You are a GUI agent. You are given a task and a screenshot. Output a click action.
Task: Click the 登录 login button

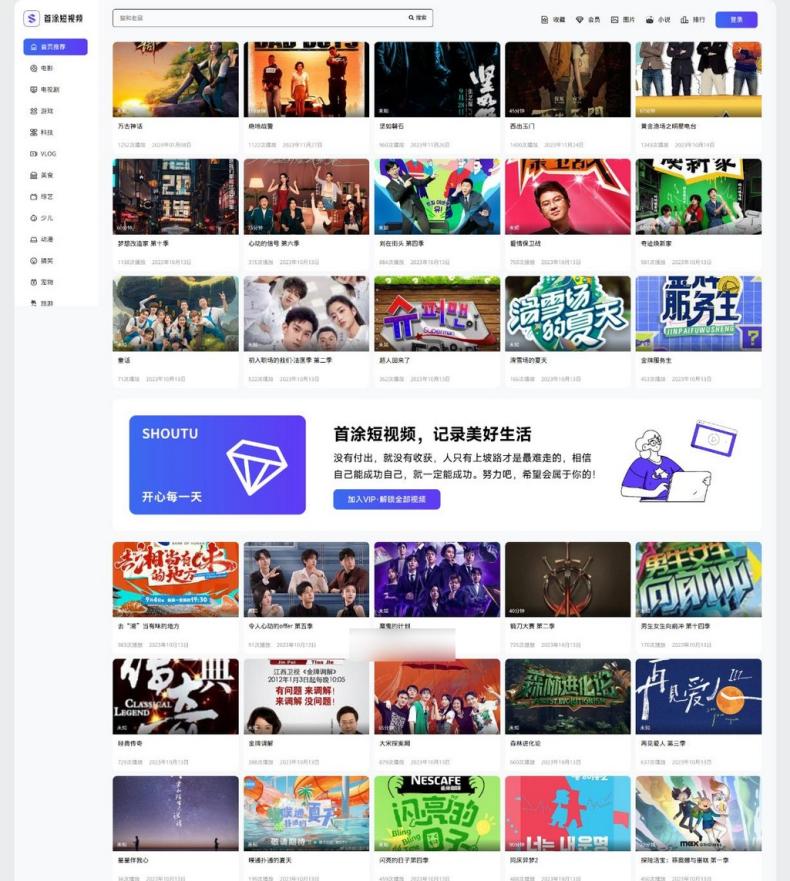click(738, 19)
